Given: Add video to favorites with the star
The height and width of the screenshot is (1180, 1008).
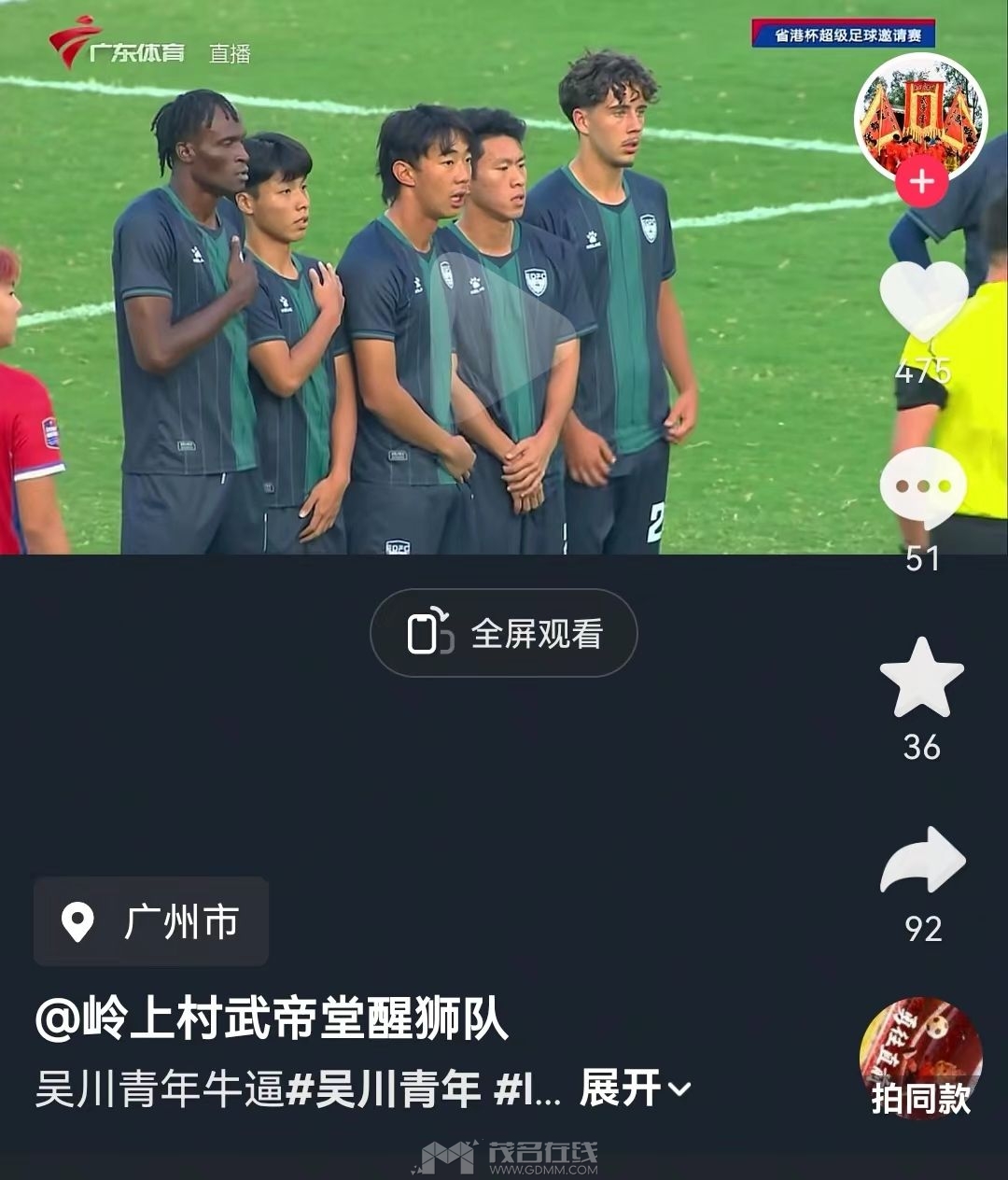Looking at the screenshot, I should click(921, 679).
